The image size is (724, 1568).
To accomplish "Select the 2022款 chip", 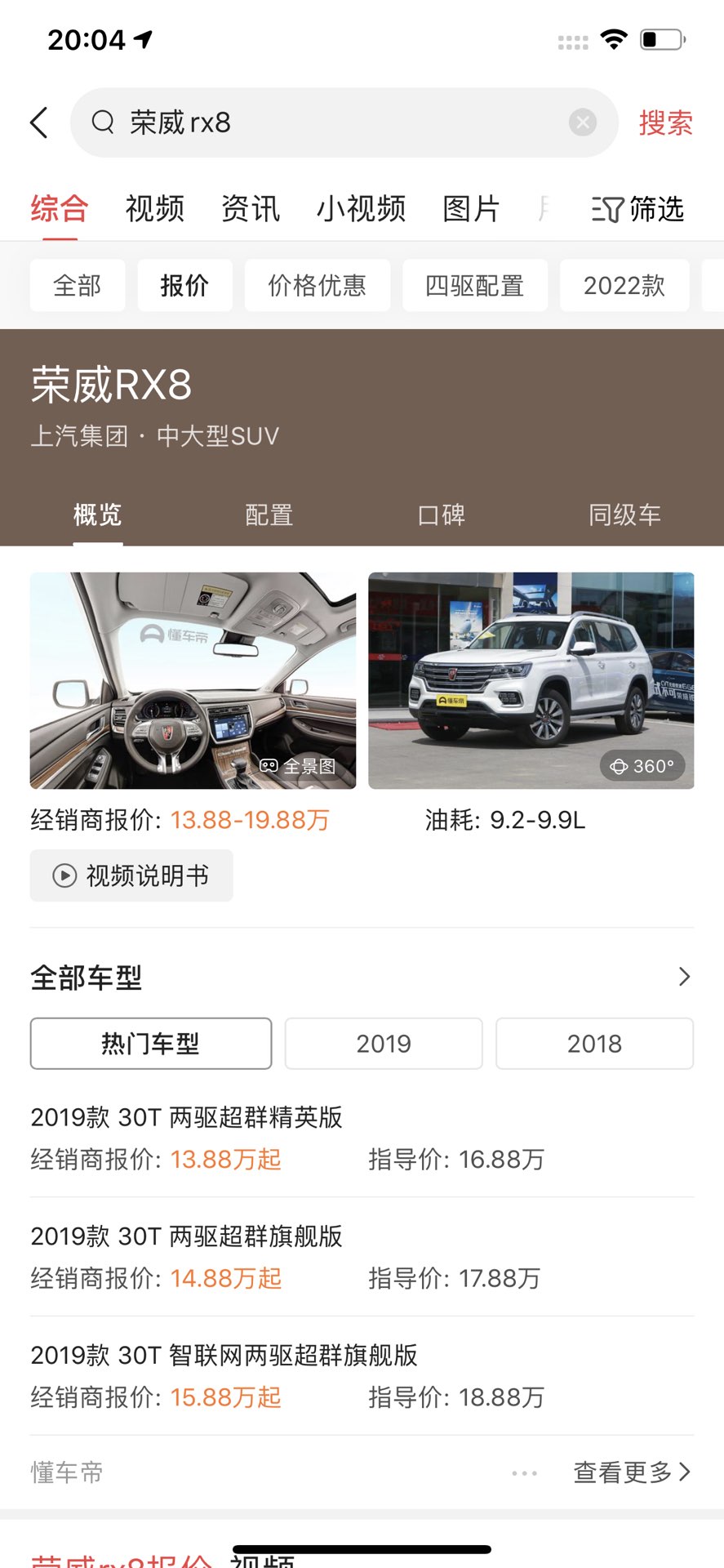I will [x=624, y=286].
